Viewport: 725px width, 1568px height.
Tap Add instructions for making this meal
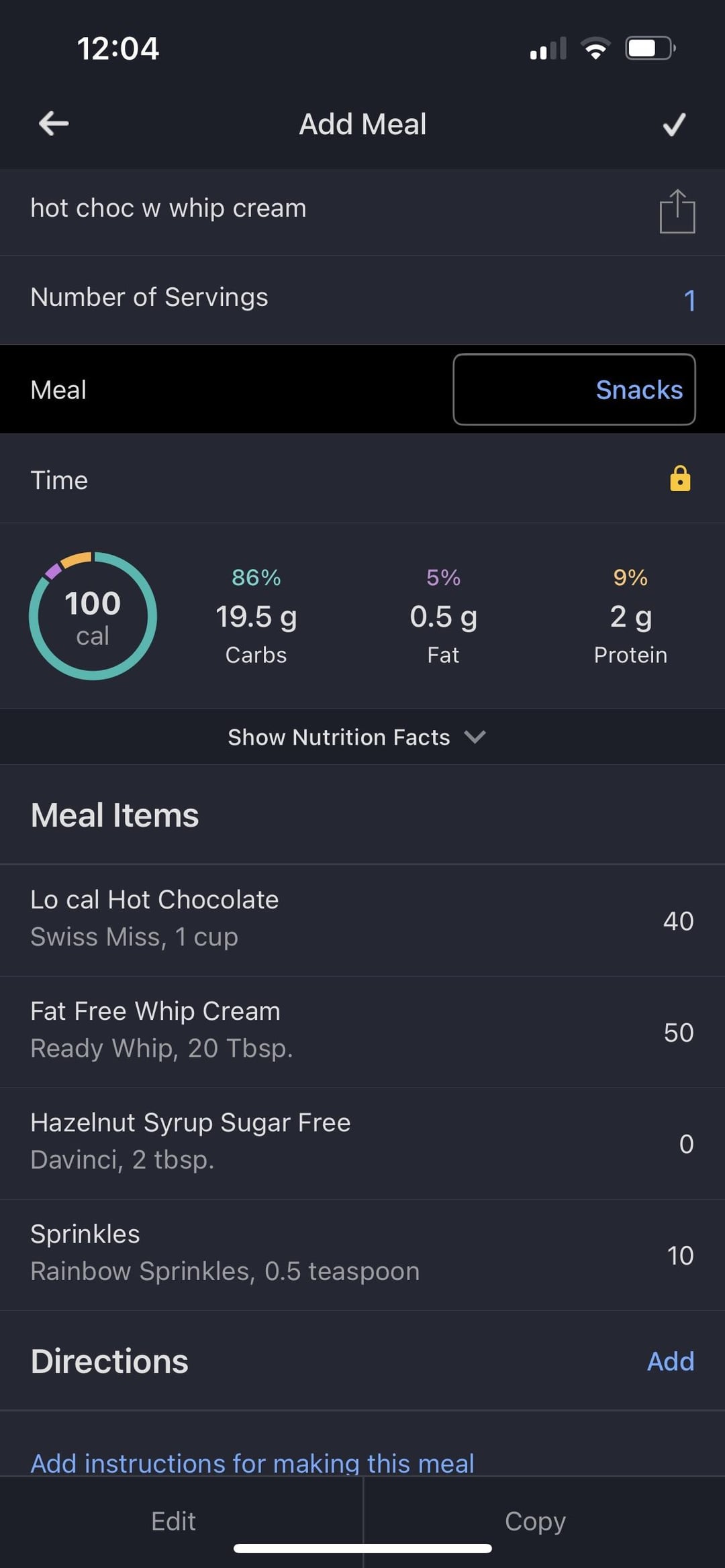pos(252,1463)
